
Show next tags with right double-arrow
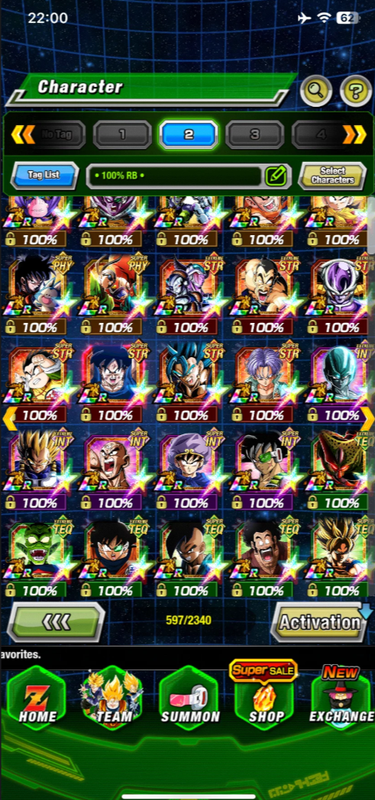[x=354, y=134]
